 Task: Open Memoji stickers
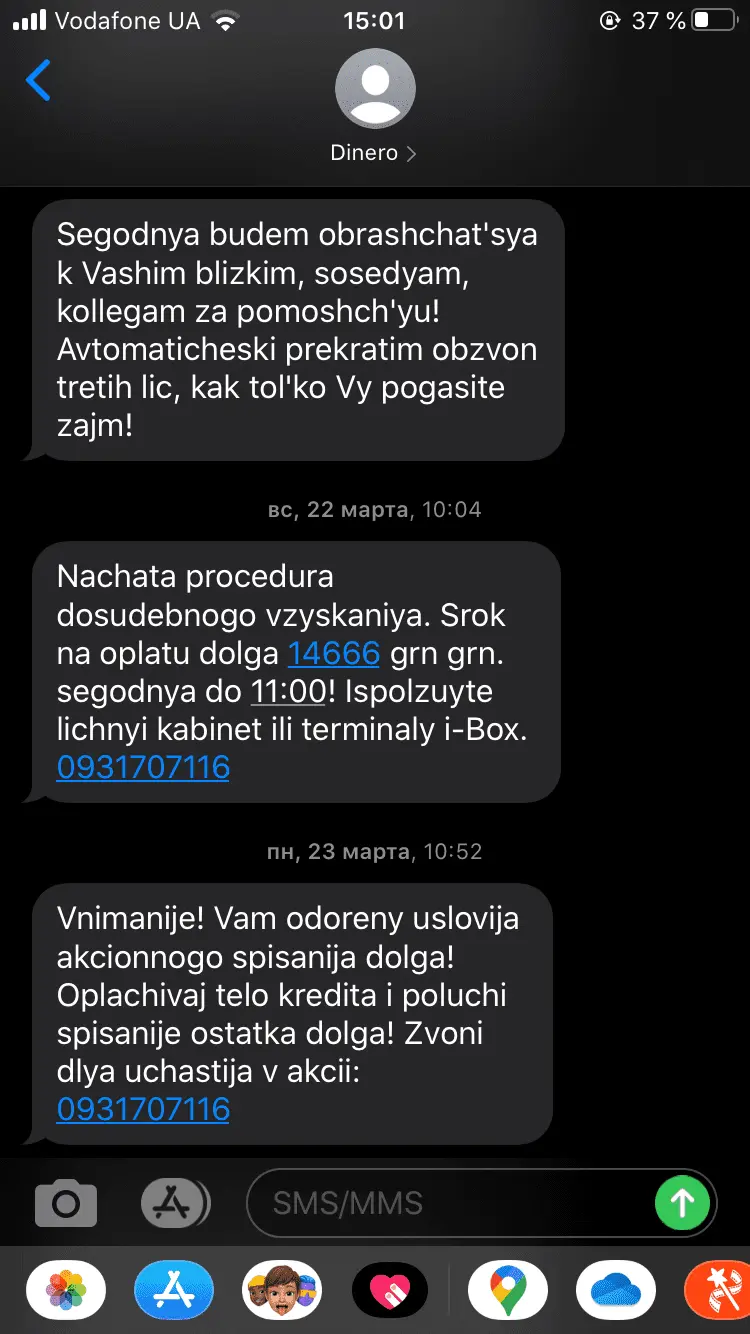click(282, 1291)
